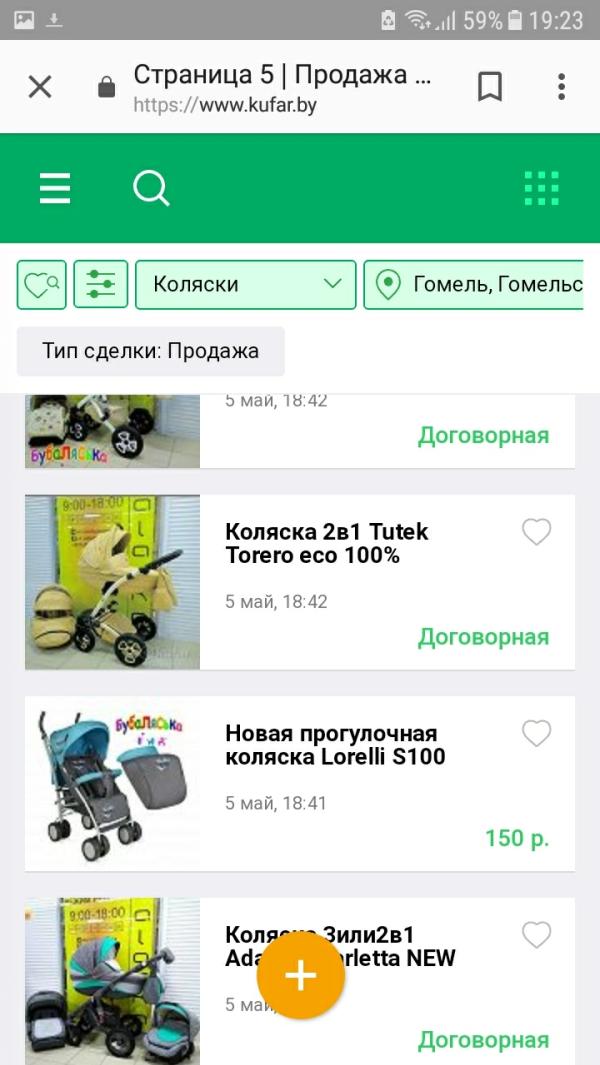
Task: Like the Коляска Зили2в1 listing with the heart
Action: (537, 935)
